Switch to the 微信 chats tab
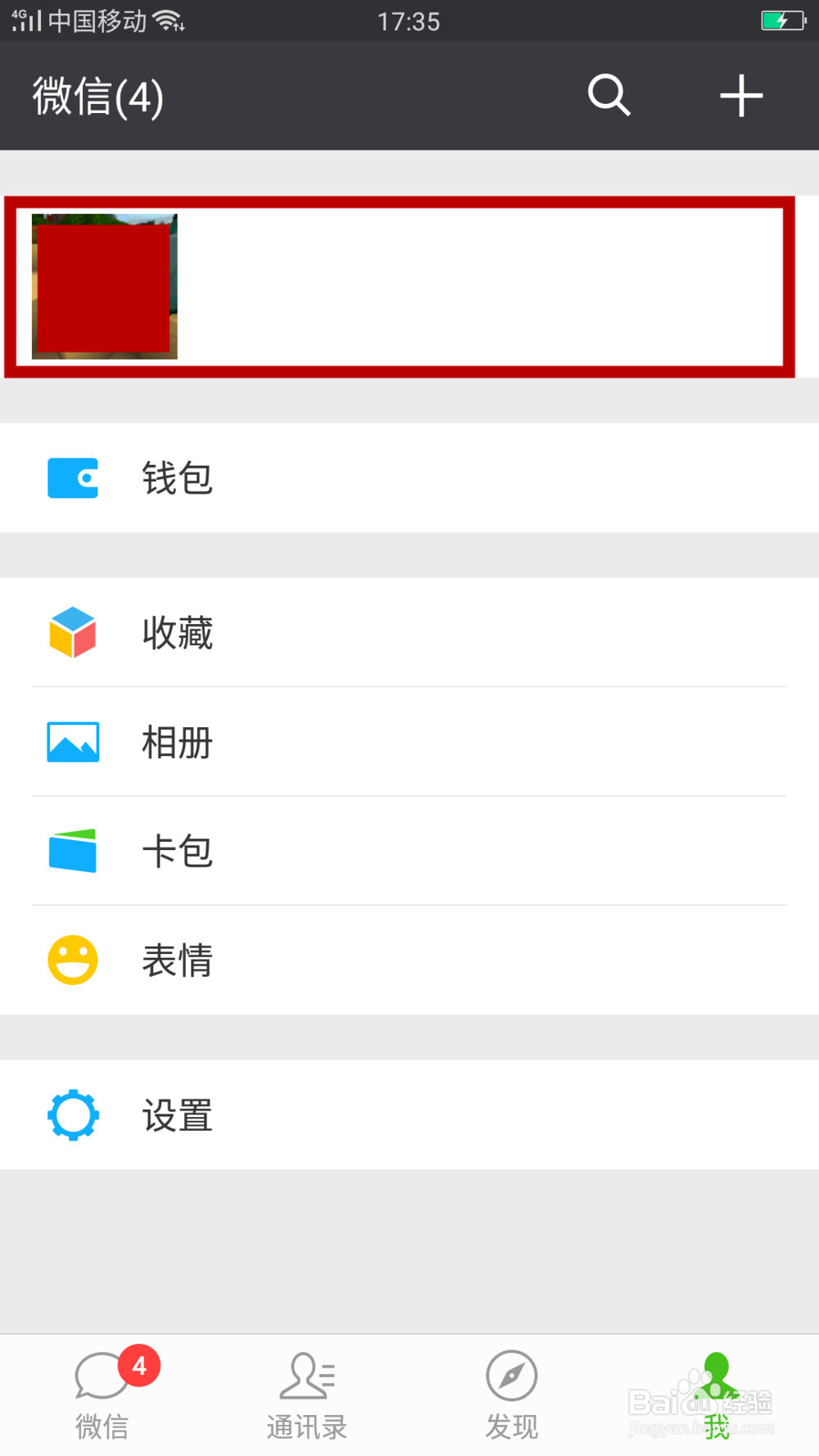The height and width of the screenshot is (1456, 819). (x=102, y=1392)
